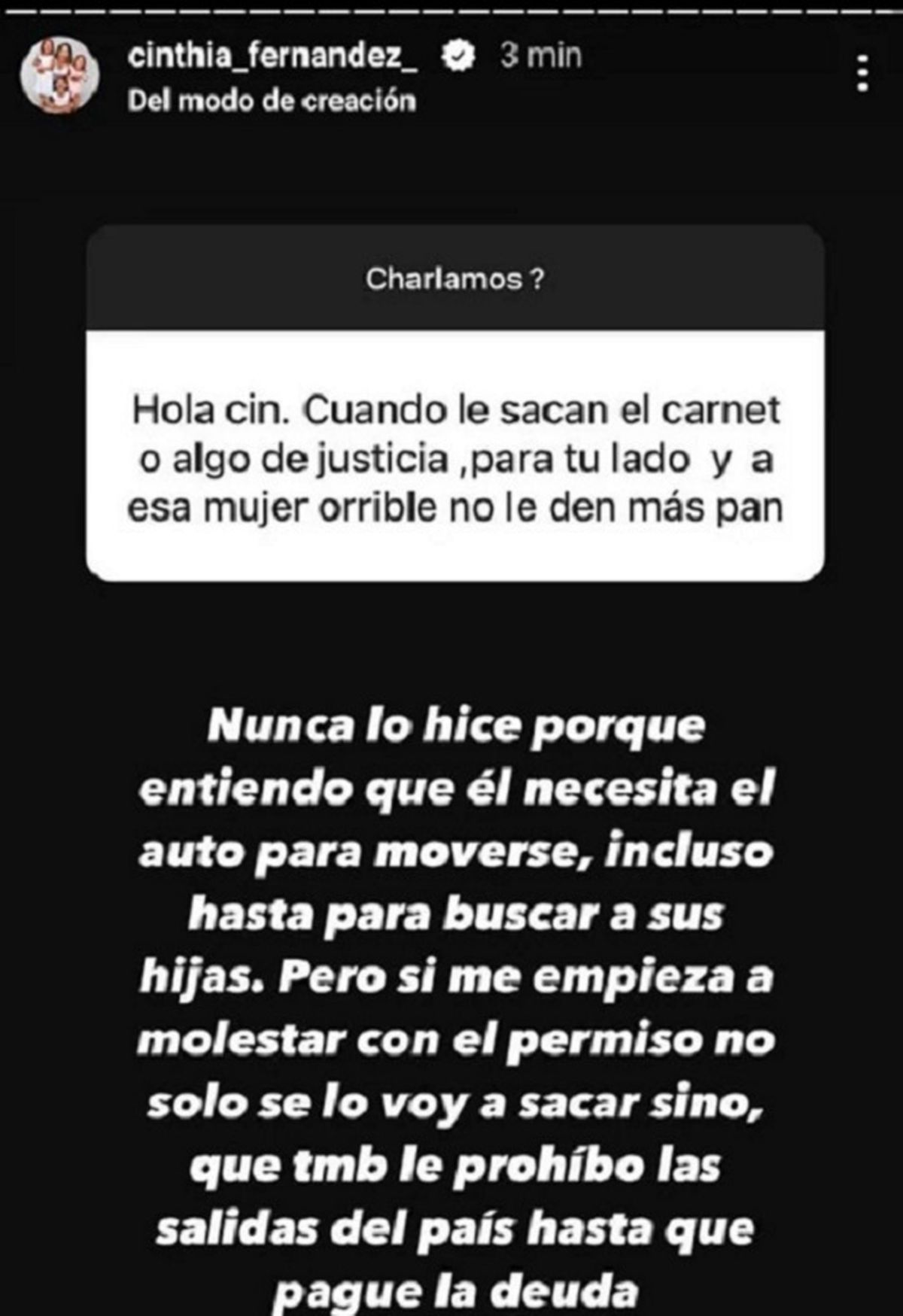Open cinthia_fernandez_ profile from the username
Viewport: 903px width, 1316px height.
[272, 56]
